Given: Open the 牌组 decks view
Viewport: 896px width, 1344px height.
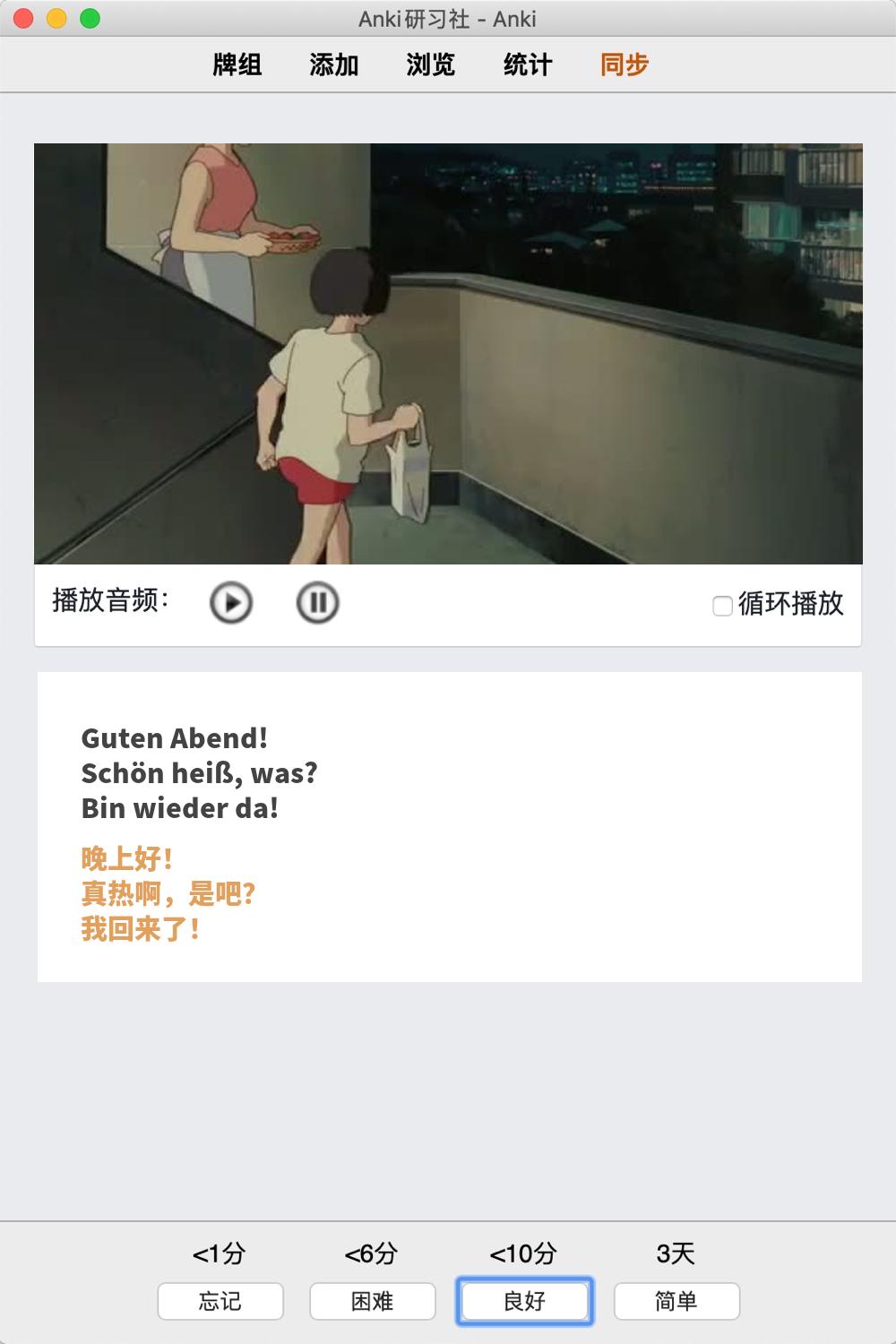Looking at the screenshot, I should click(x=237, y=65).
